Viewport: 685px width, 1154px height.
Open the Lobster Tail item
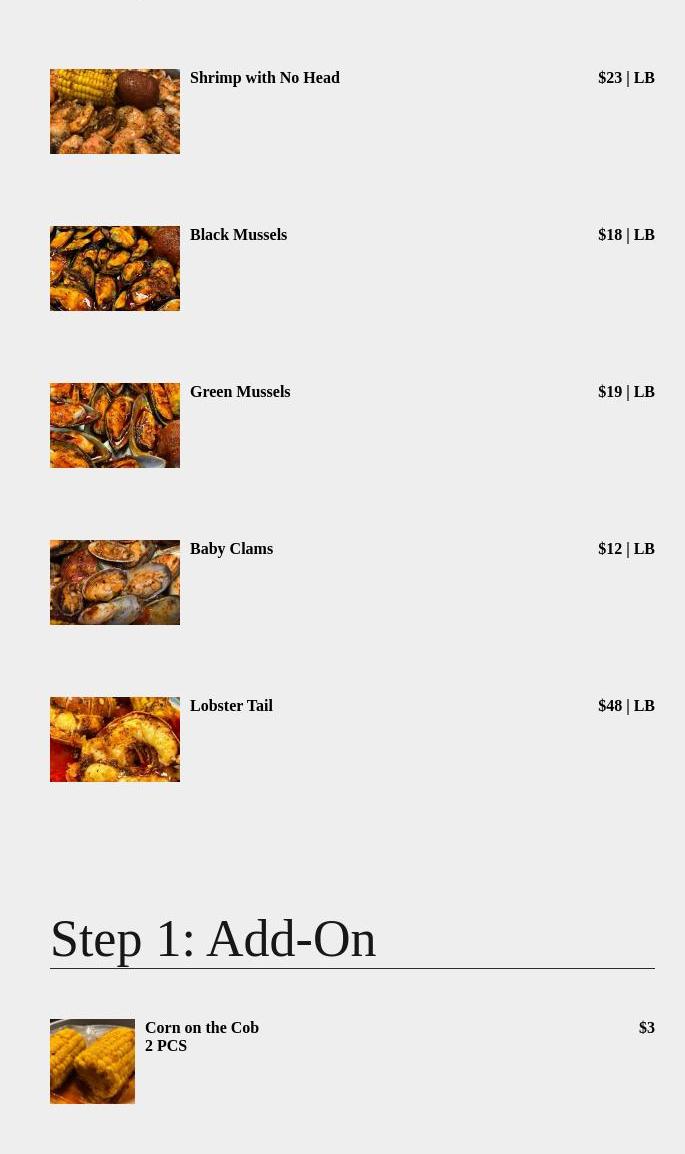[x=231, y=706]
